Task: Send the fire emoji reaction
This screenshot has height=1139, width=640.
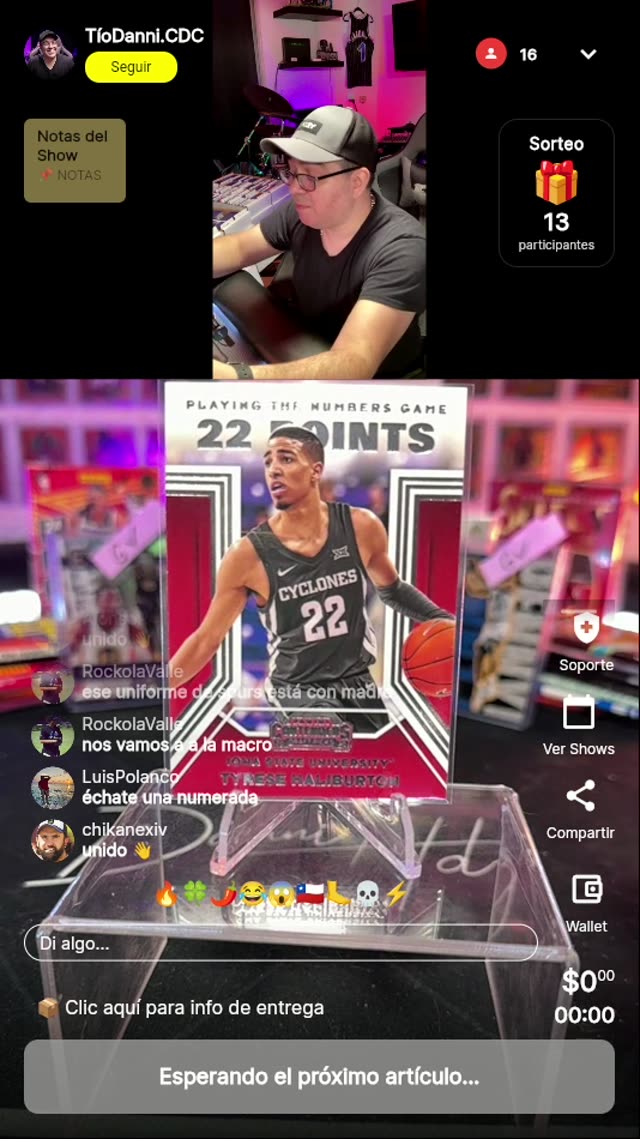Action: point(167,894)
